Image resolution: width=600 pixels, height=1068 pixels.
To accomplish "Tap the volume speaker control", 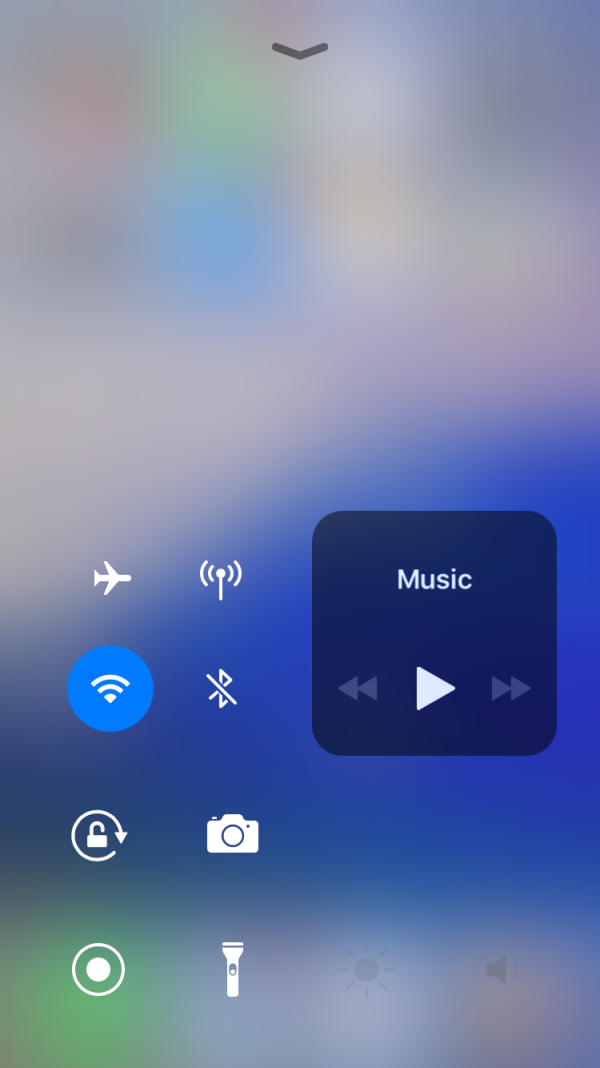I will pos(500,969).
